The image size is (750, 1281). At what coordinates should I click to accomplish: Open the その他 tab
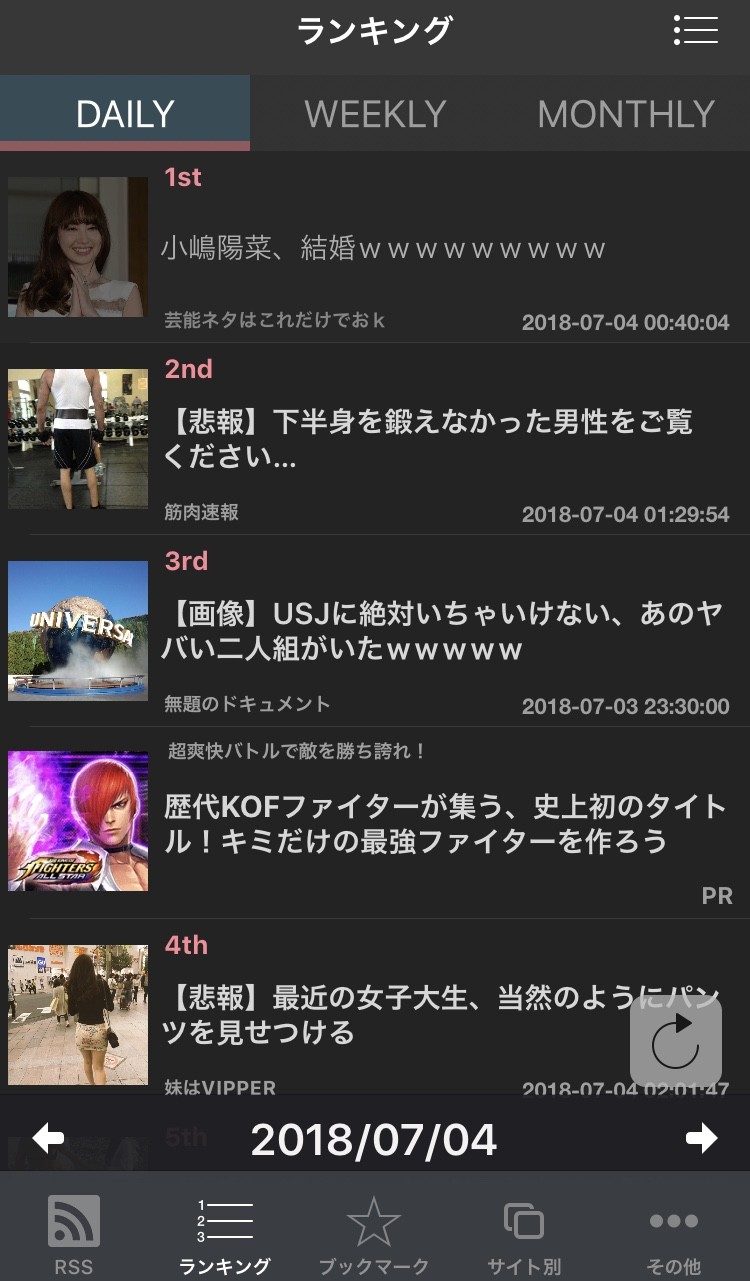pyautogui.click(x=674, y=1233)
